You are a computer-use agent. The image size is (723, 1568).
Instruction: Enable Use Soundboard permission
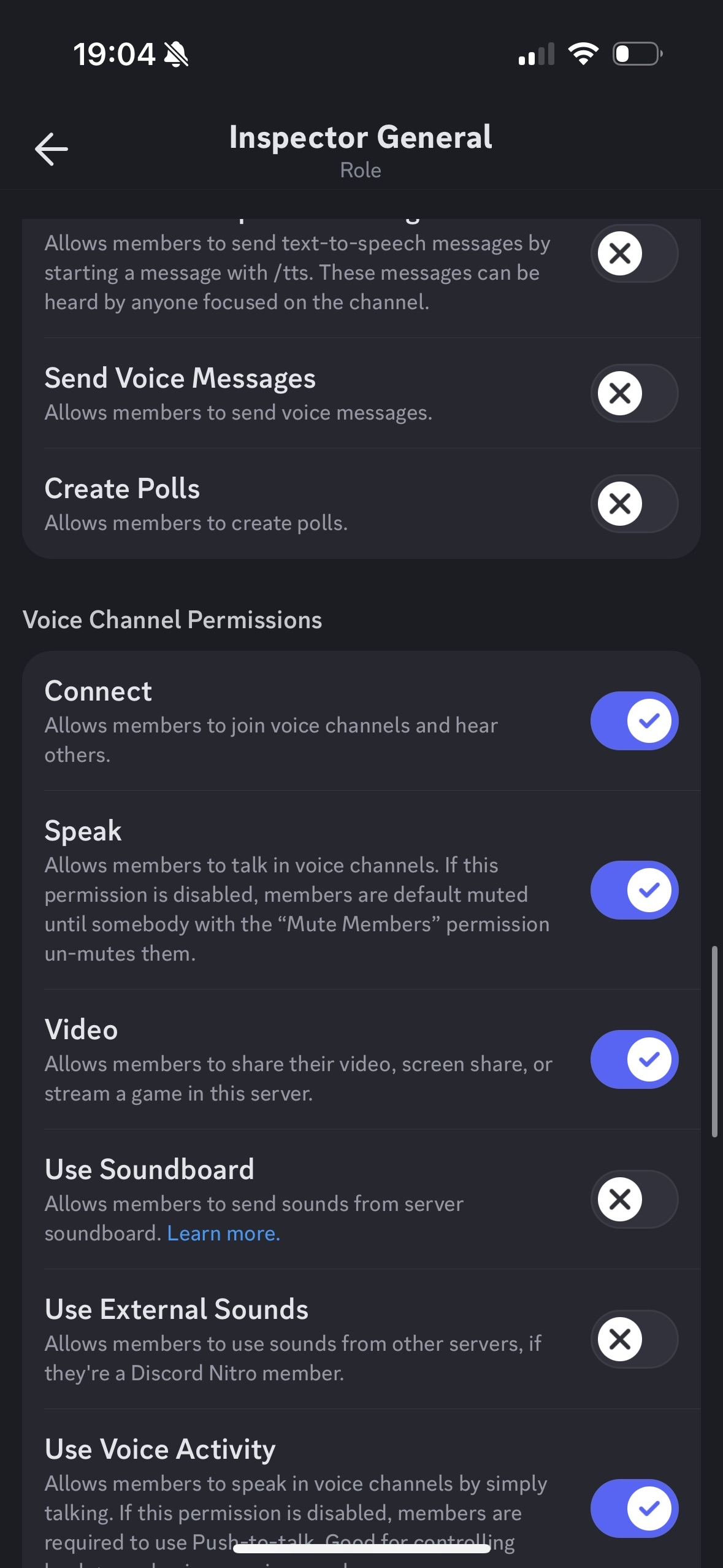coord(634,1199)
